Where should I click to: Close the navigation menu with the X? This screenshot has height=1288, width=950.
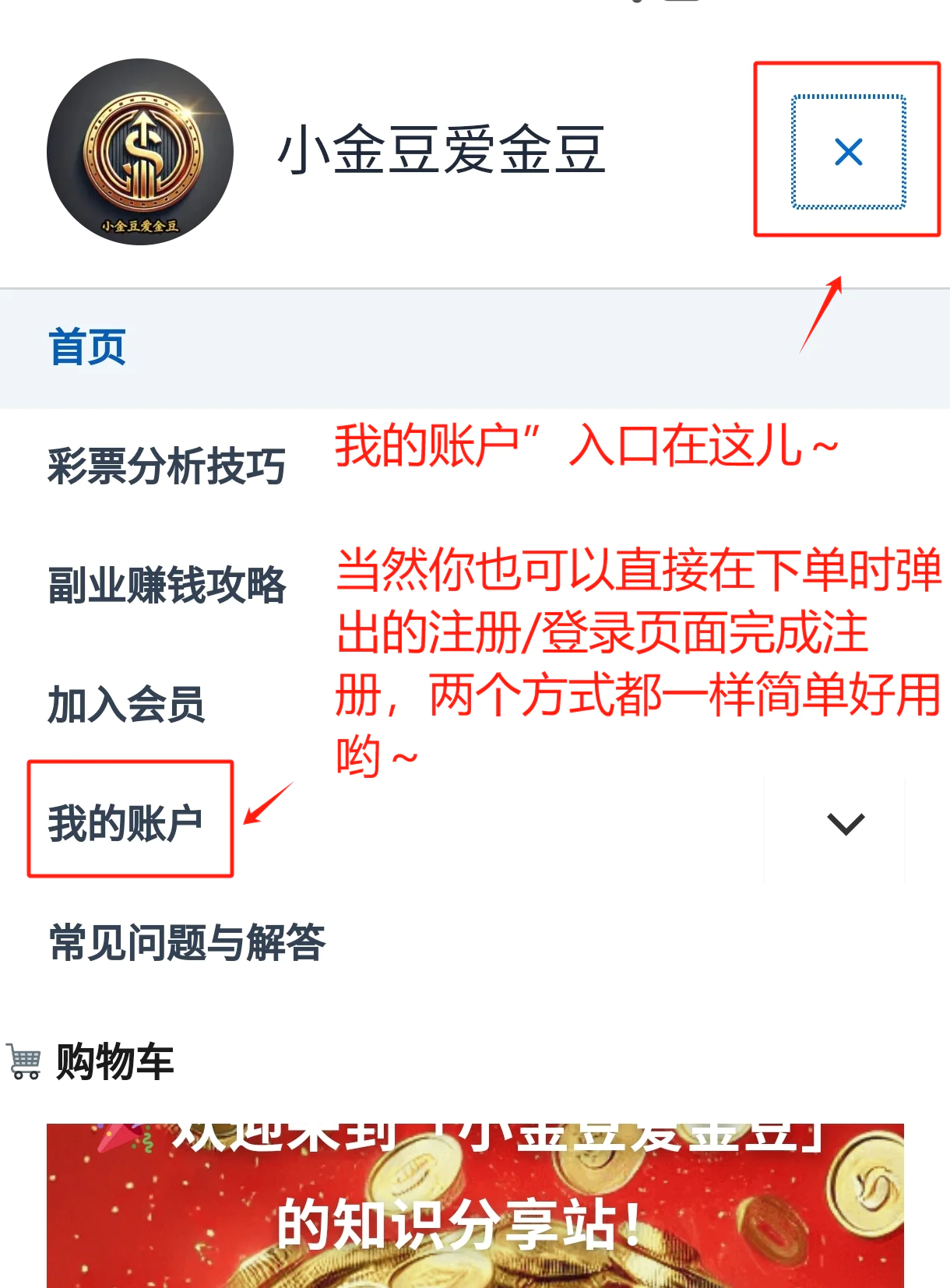848,152
